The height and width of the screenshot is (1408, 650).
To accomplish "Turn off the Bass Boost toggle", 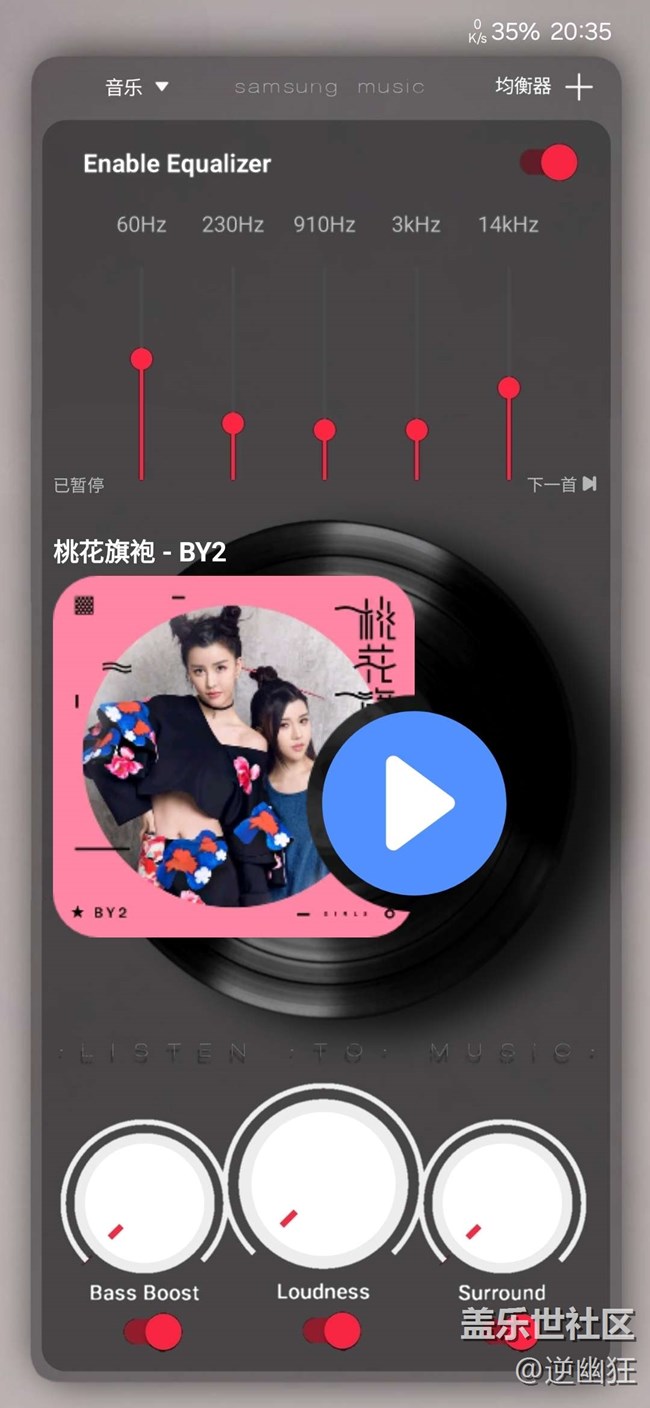I will point(153,1332).
